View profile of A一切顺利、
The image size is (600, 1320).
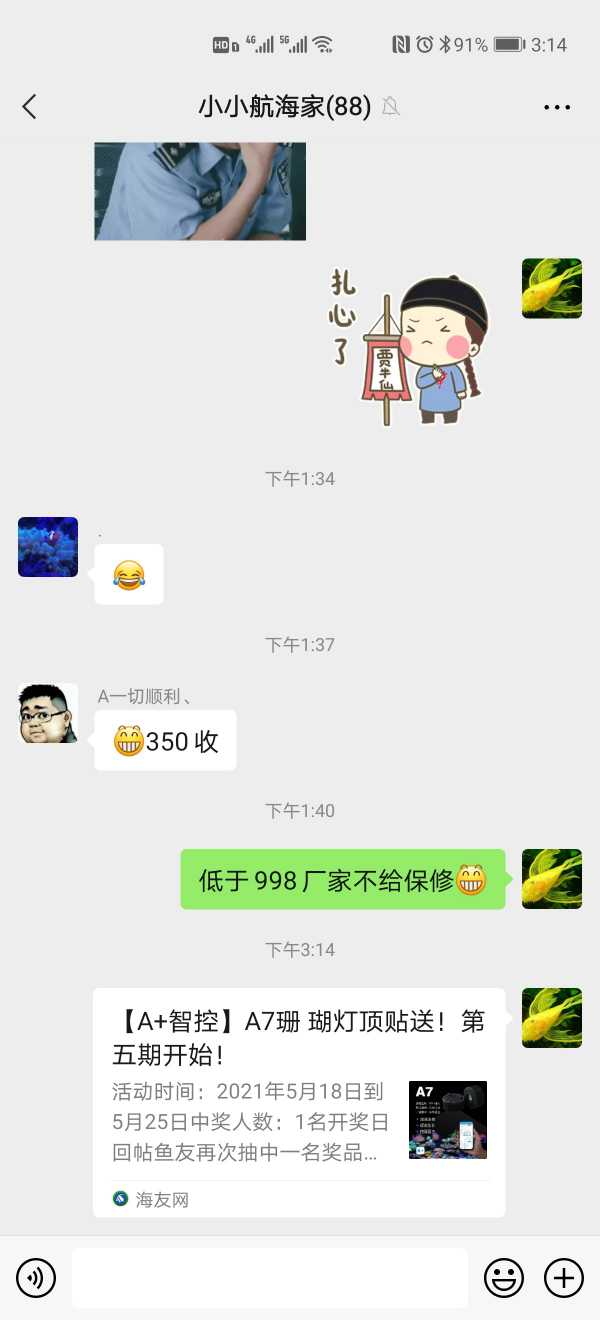point(48,713)
